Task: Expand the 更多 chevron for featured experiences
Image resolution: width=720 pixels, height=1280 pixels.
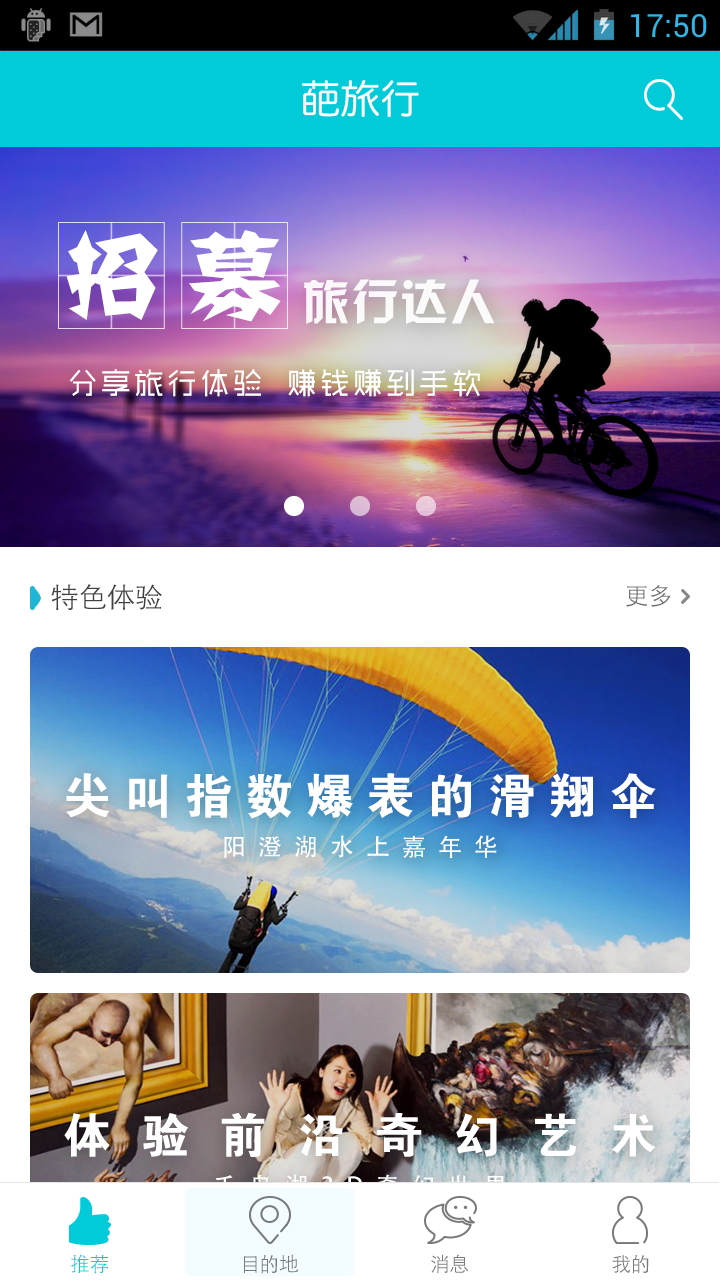Action: [685, 597]
